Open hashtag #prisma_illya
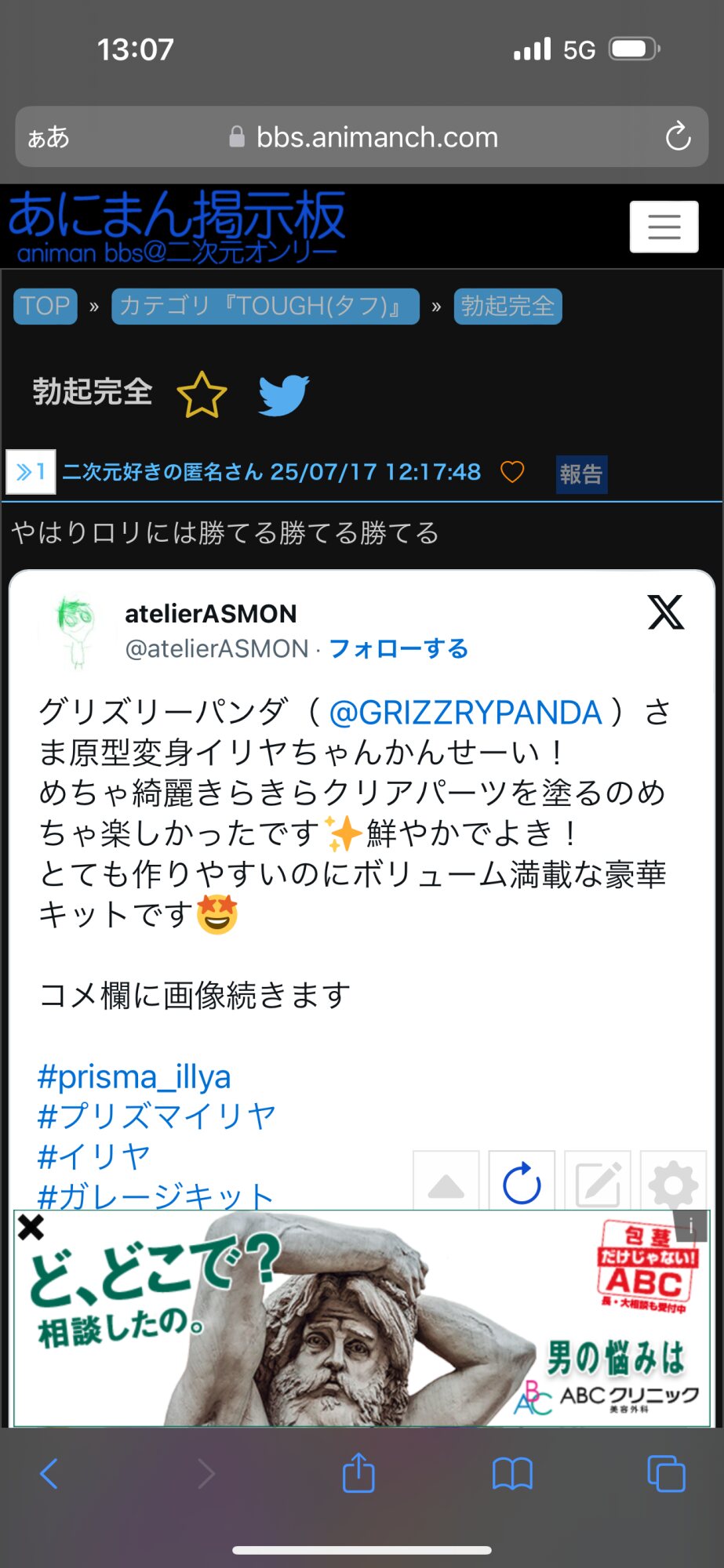Viewport: 724px width, 1568px height. tap(134, 1077)
